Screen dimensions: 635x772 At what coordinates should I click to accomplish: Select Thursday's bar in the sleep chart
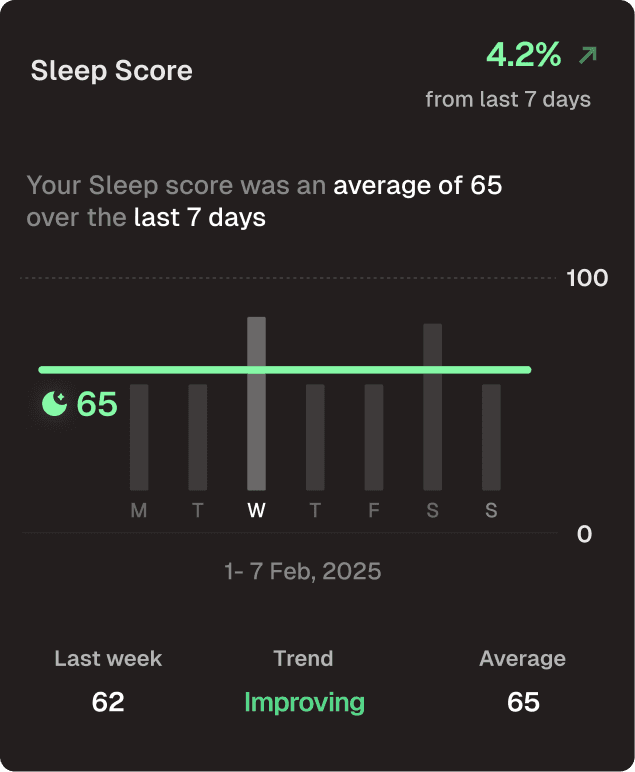315,437
